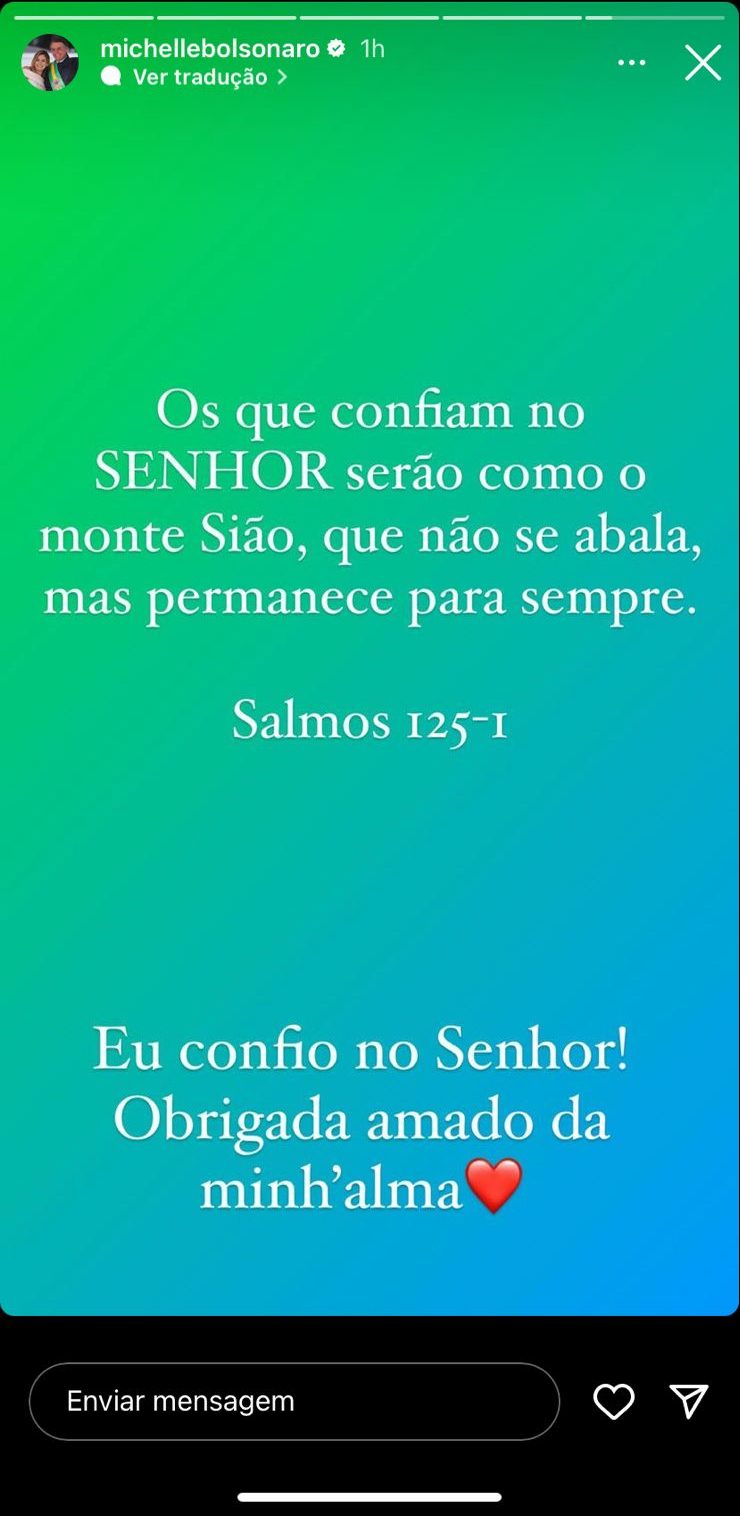Open michellebolsonaro's profile picture
The image size is (740, 1516).
click(x=50, y=62)
